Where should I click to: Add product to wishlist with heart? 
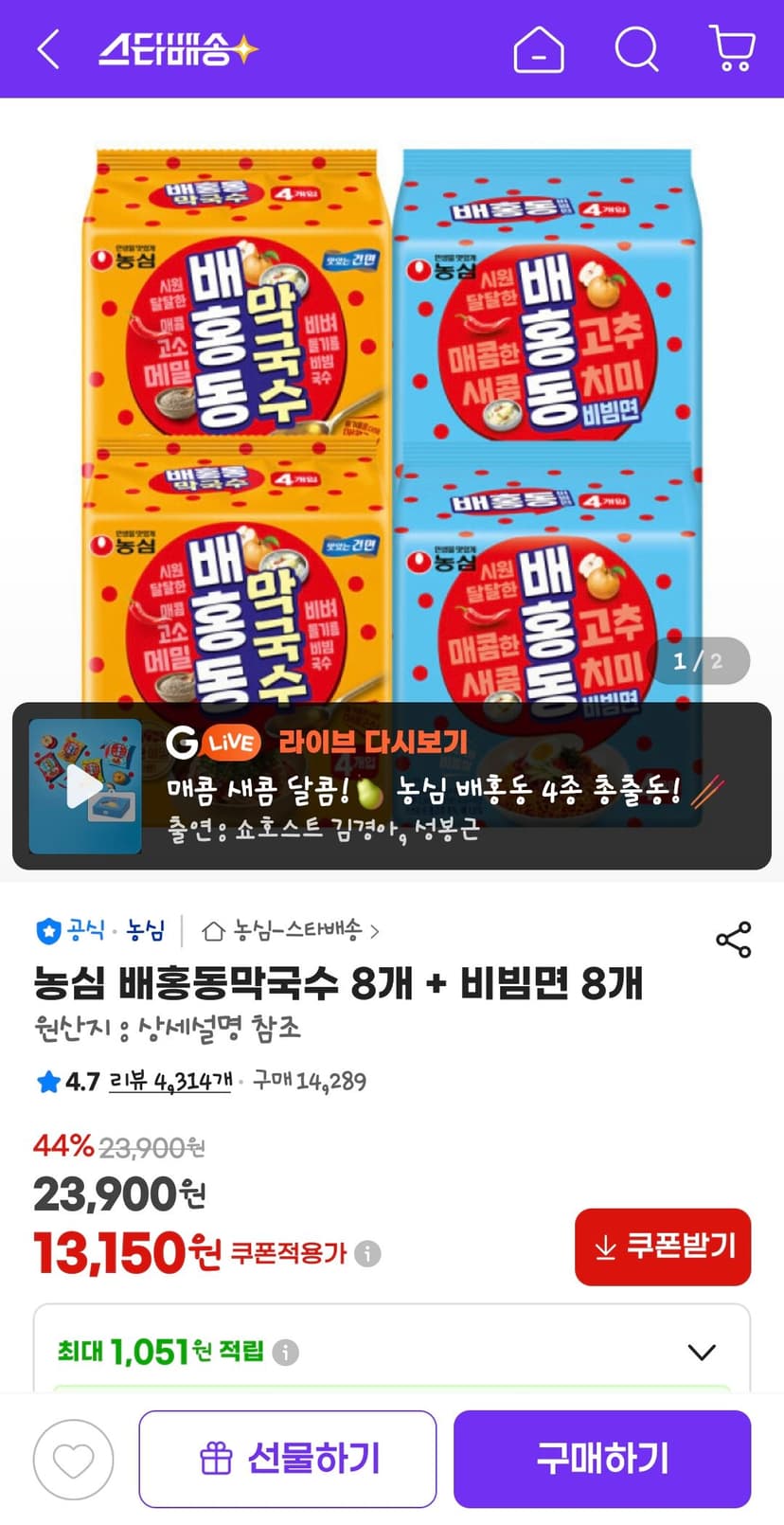coord(74,1460)
